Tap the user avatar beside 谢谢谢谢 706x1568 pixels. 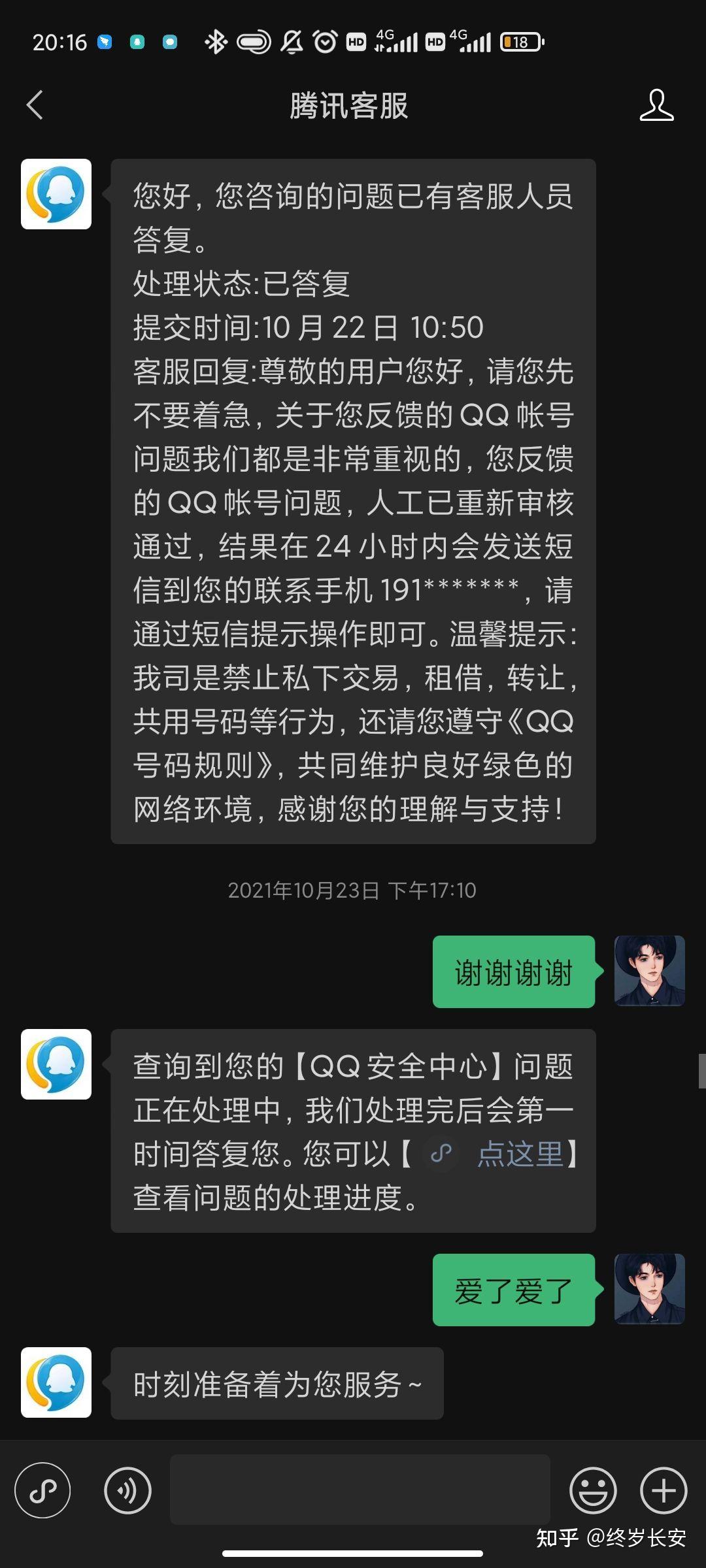click(x=649, y=970)
